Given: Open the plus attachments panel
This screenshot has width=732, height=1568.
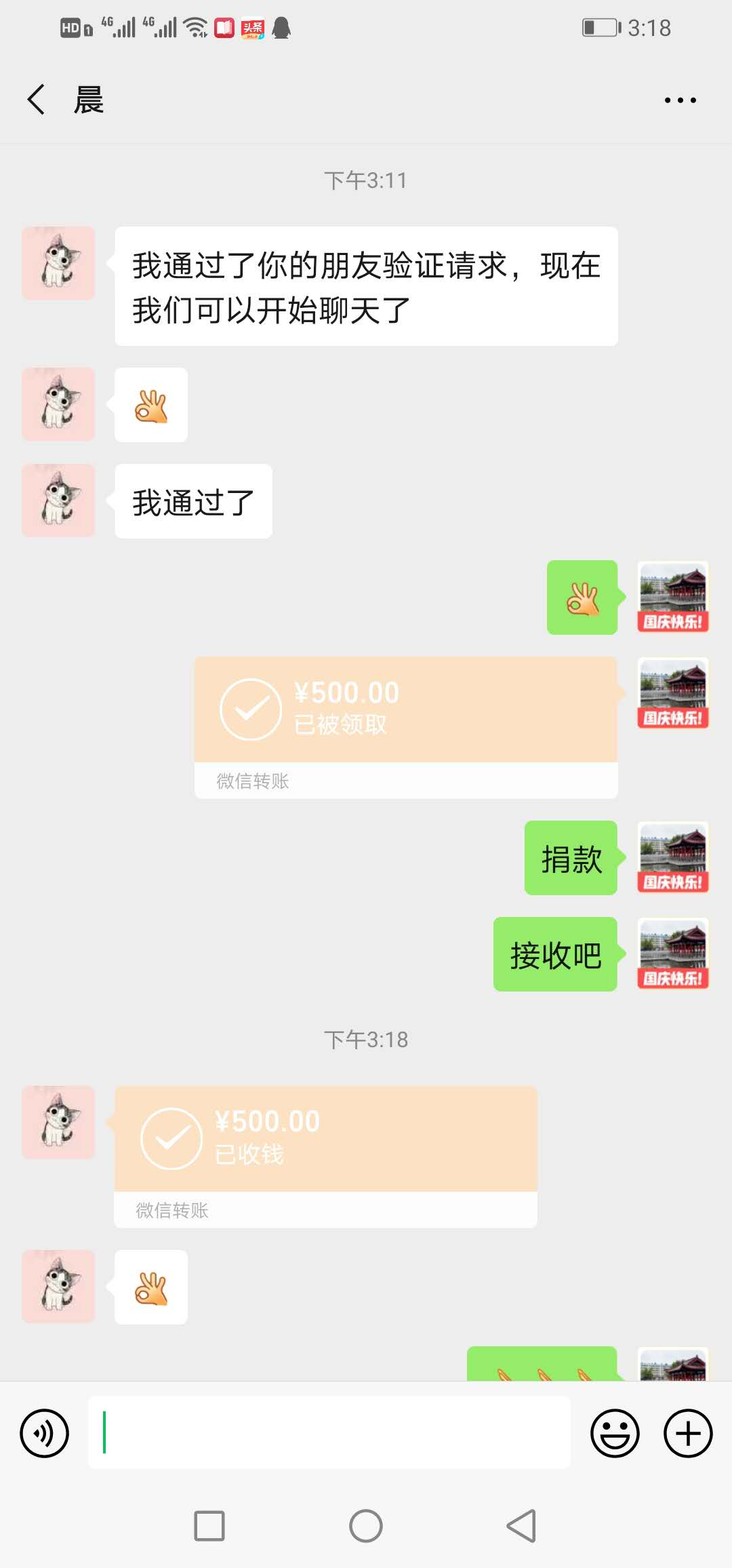Looking at the screenshot, I should pyautogui.click(x=688, y=1433).
